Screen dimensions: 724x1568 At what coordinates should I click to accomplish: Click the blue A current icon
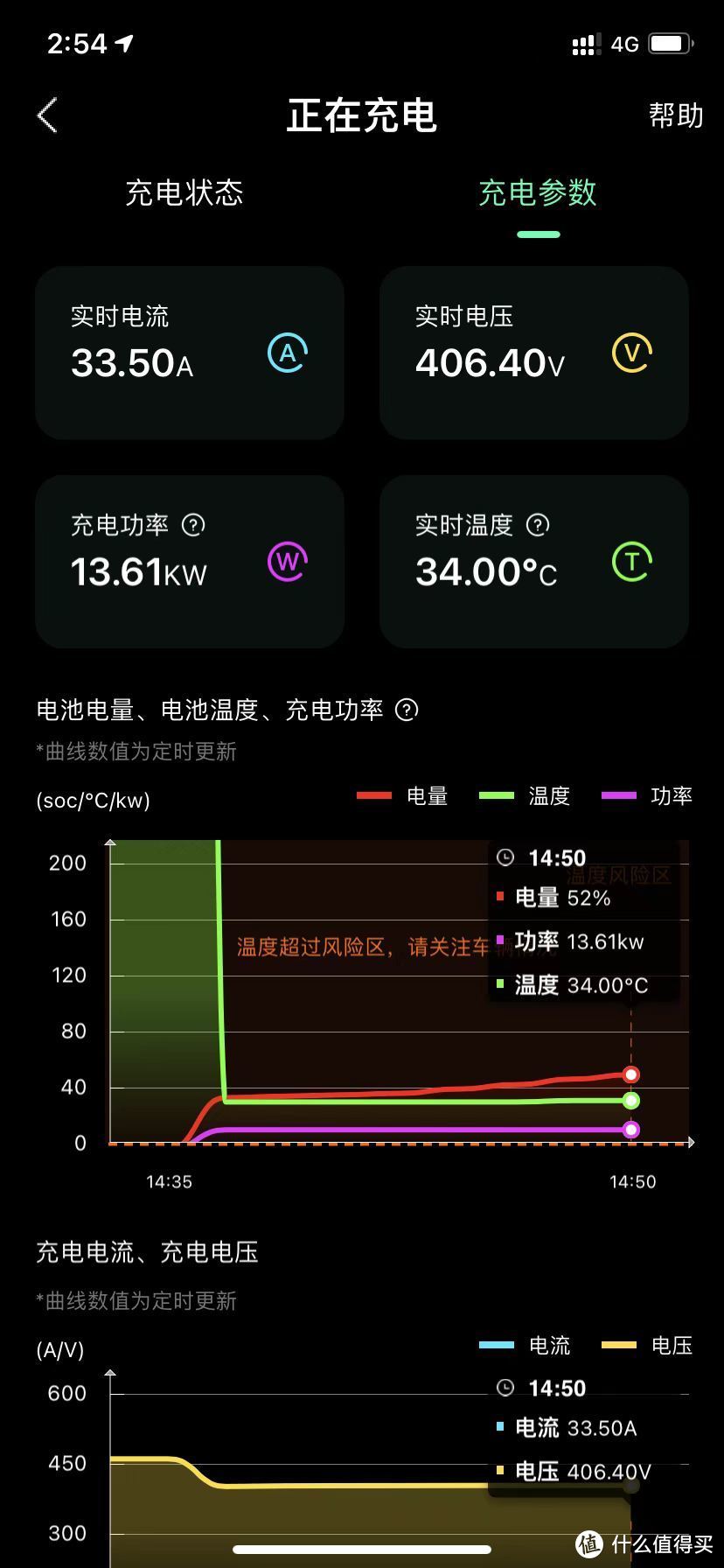click(287, 353)
